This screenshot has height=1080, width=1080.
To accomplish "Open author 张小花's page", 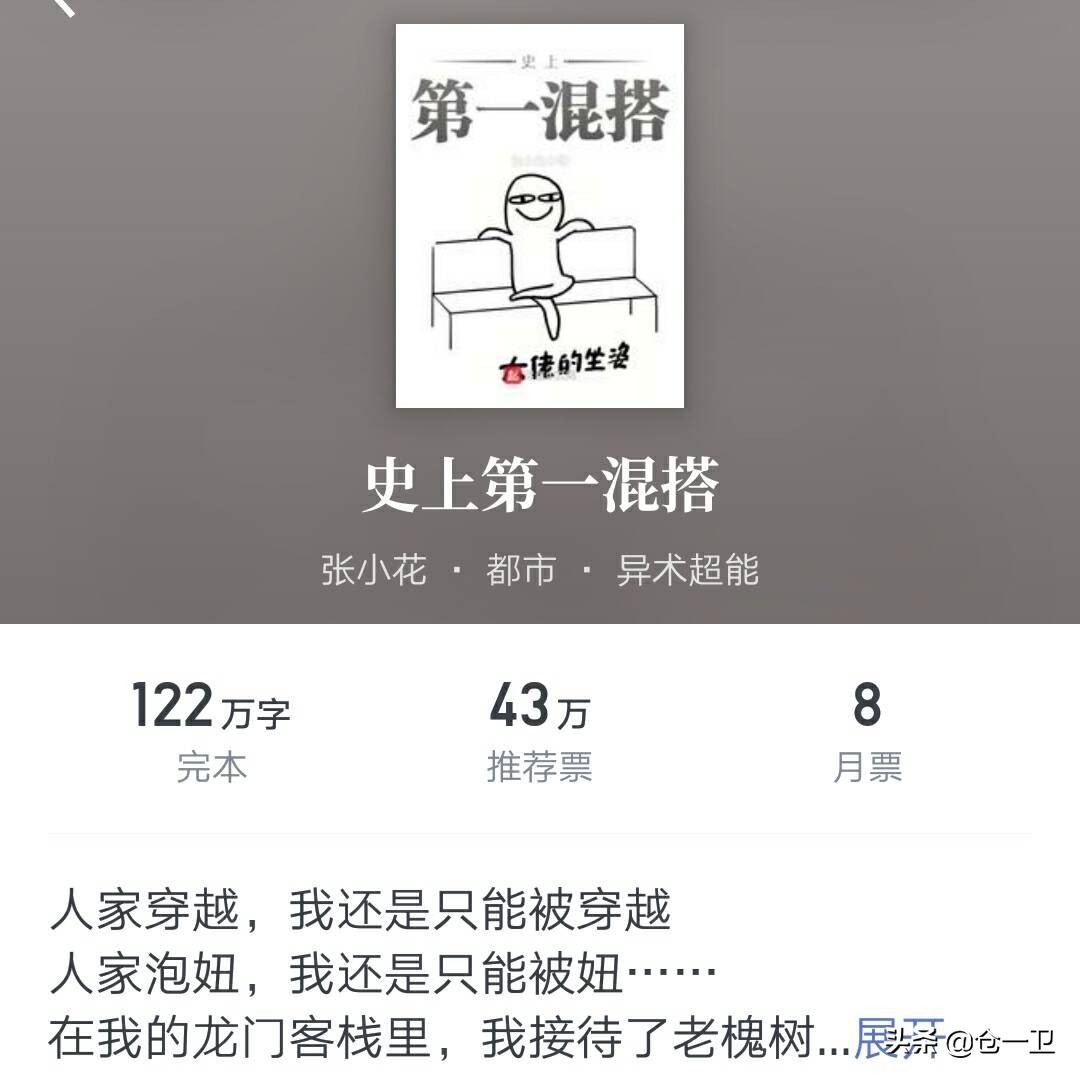I will pos(374,570).
